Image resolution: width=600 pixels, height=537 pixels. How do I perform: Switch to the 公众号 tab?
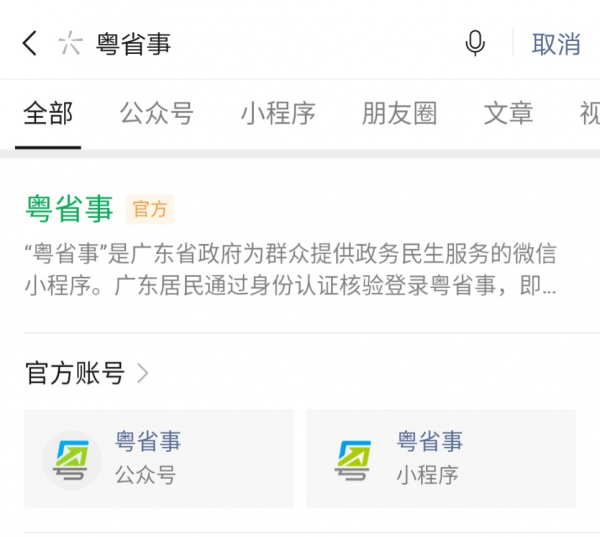pos(156,113)
